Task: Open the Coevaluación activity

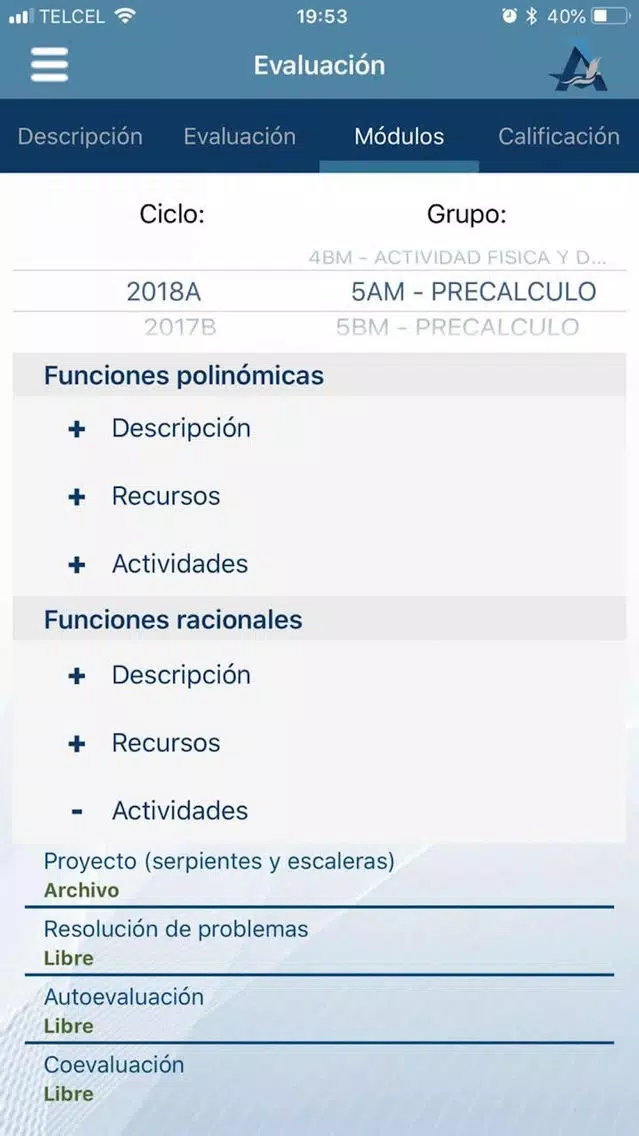Action: 319,1078
